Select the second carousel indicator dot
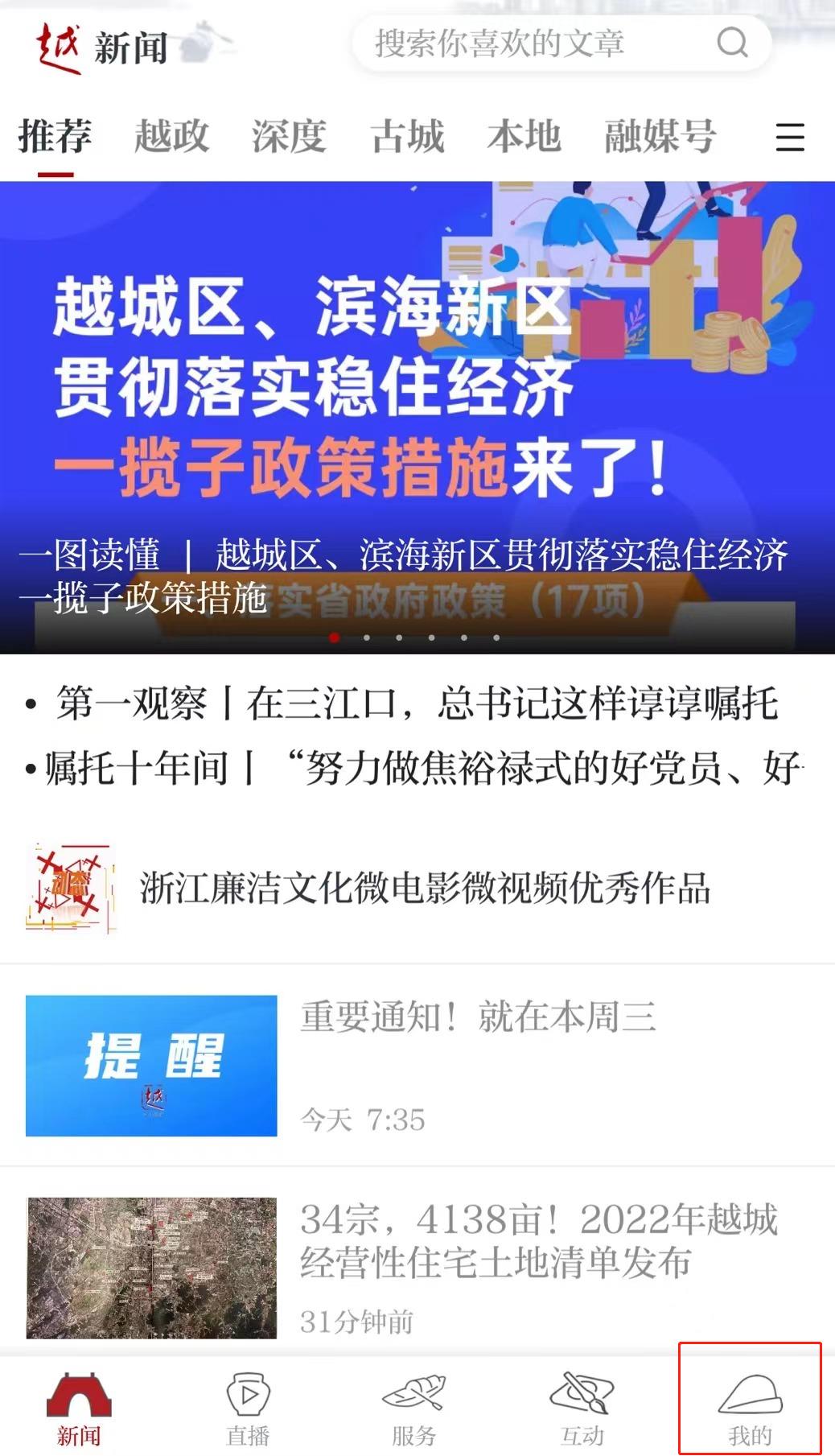This screenshot has height=1456, width=835. (367, 637)
